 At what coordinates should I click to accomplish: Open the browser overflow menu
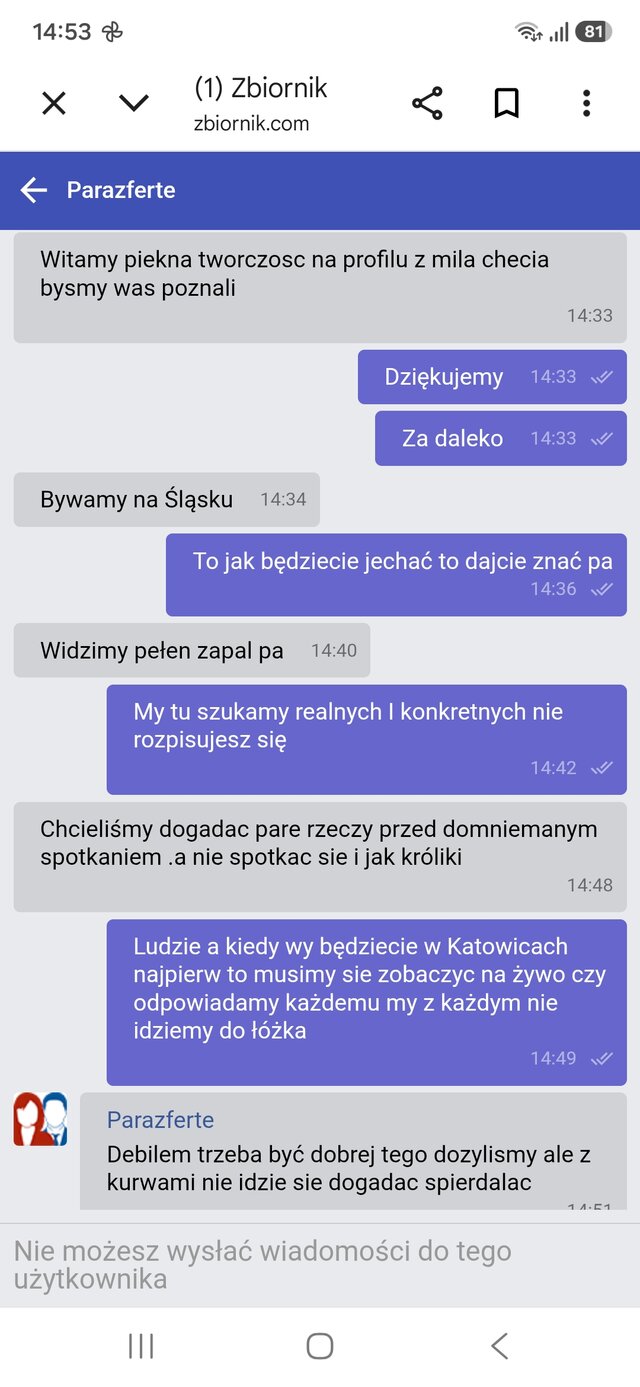586,103
